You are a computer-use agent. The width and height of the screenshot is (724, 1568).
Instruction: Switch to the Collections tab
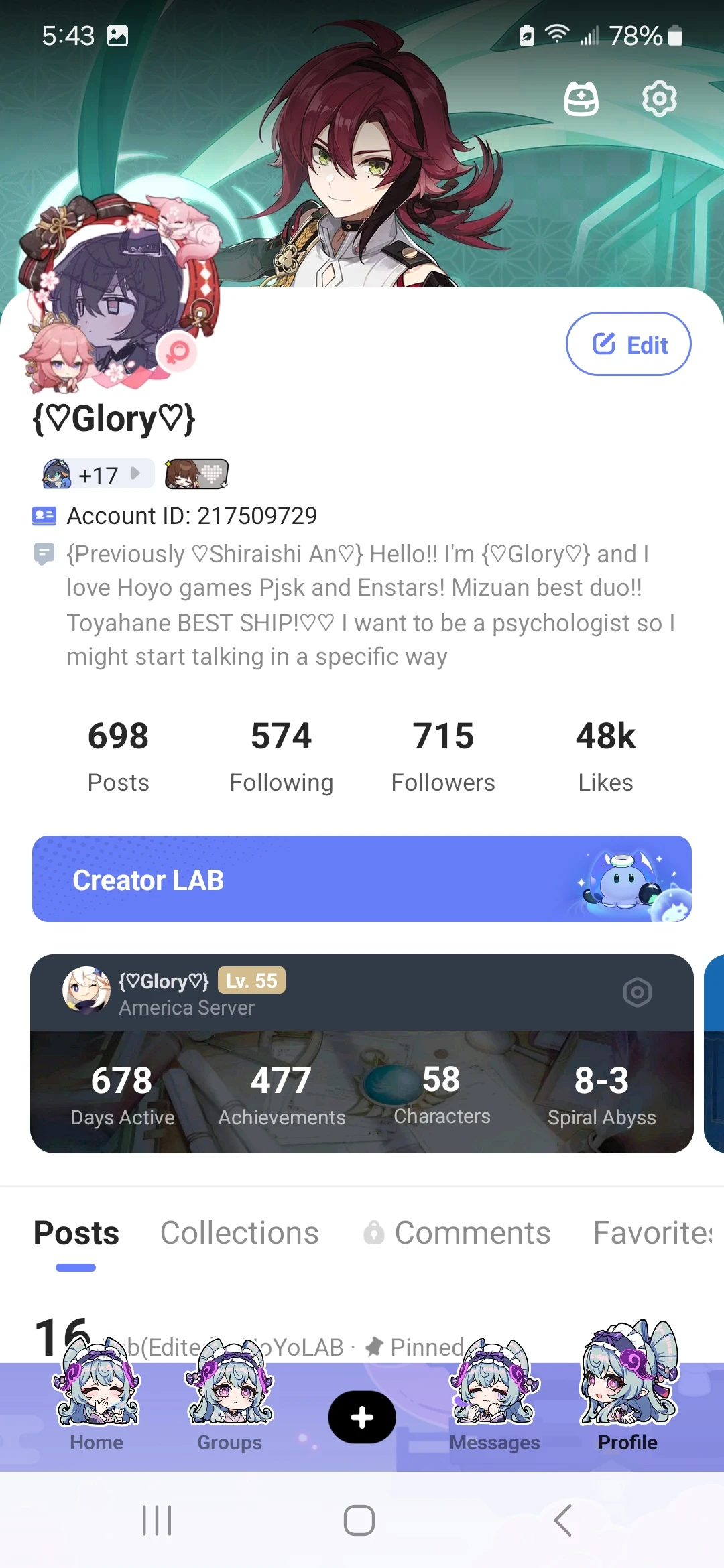[x=239, y=1233]
